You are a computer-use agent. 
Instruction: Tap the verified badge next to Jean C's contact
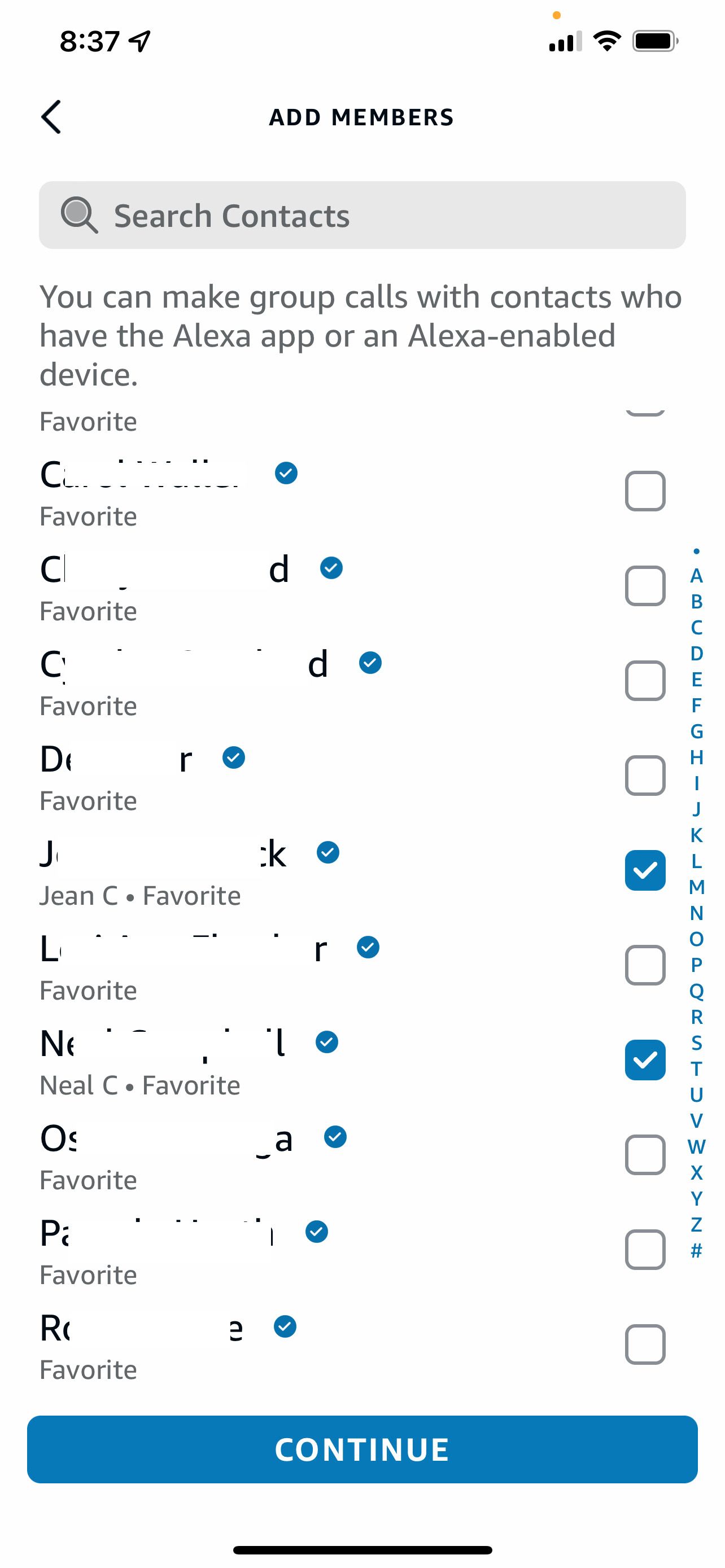327,852
